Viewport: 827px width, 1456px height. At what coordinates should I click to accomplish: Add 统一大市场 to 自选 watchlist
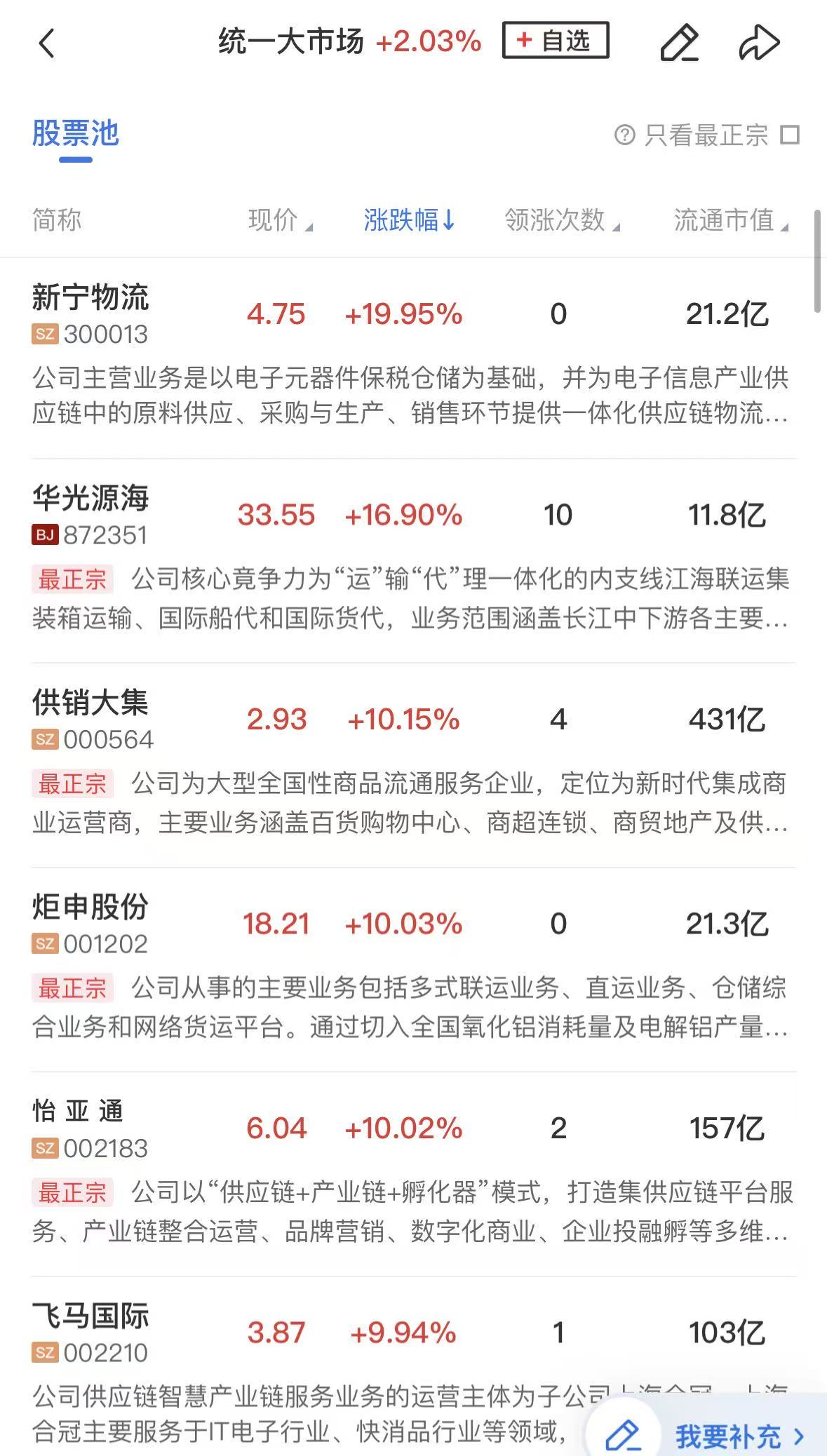(x=555, y=41)
